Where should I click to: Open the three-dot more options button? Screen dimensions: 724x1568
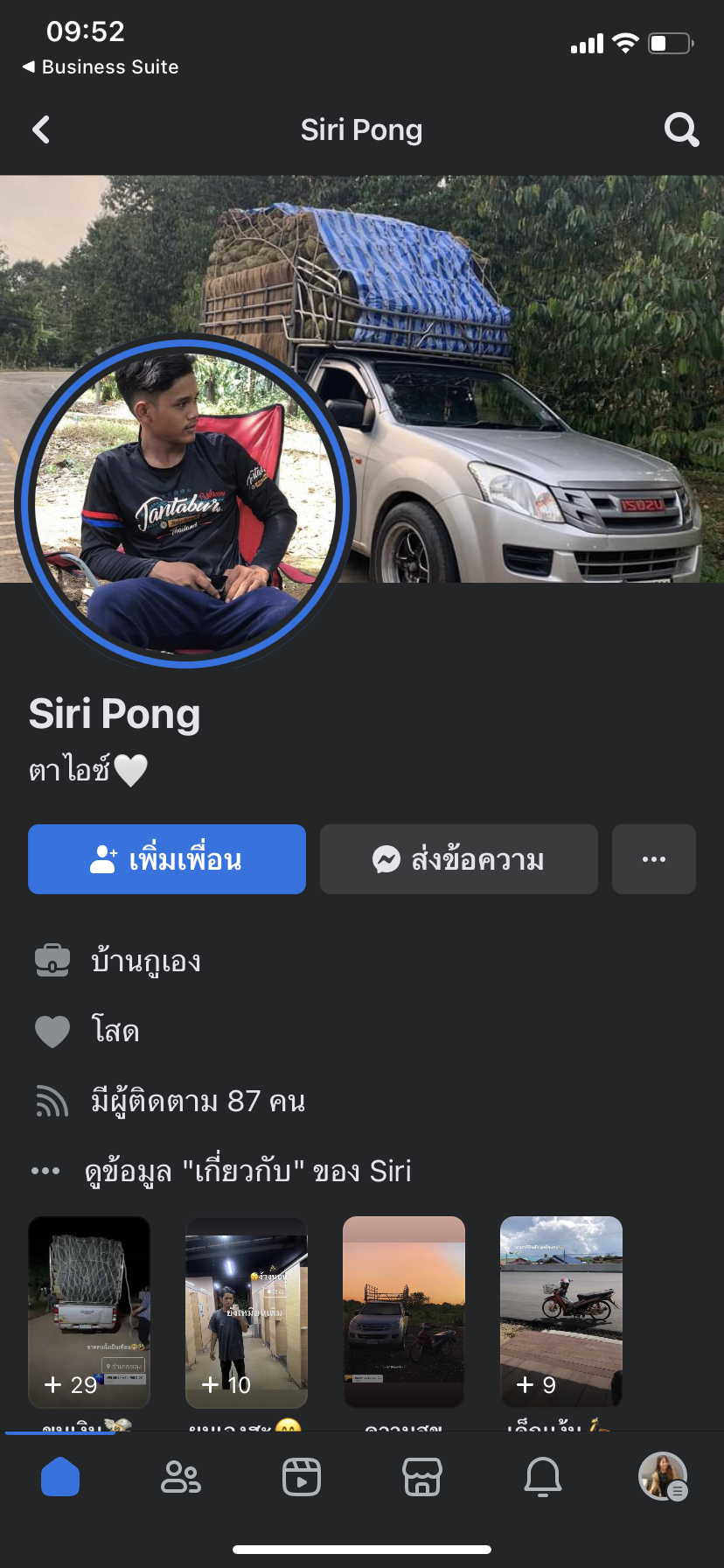(654, 859)
